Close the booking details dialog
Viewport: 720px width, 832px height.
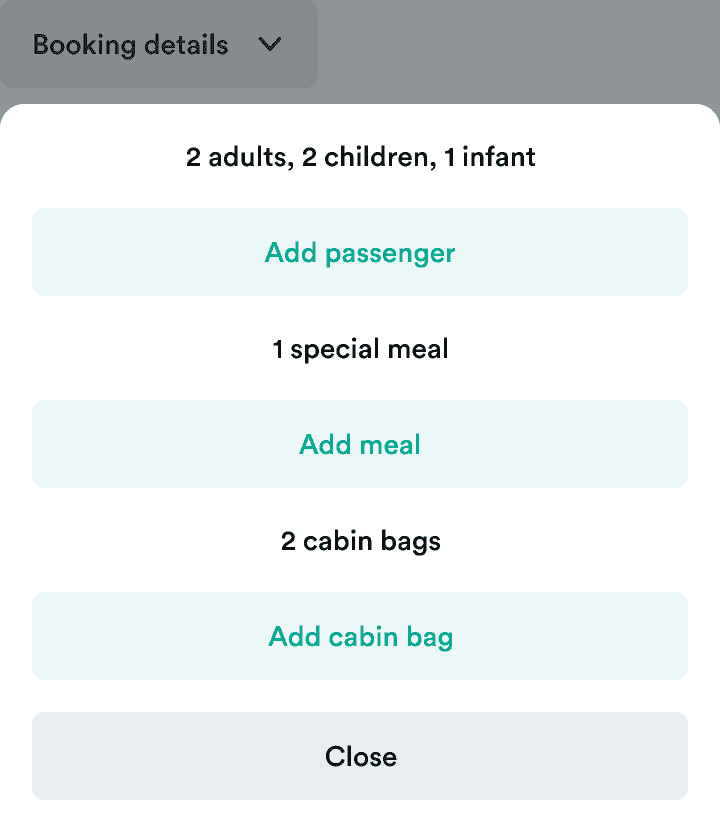(x=360, y=757)
